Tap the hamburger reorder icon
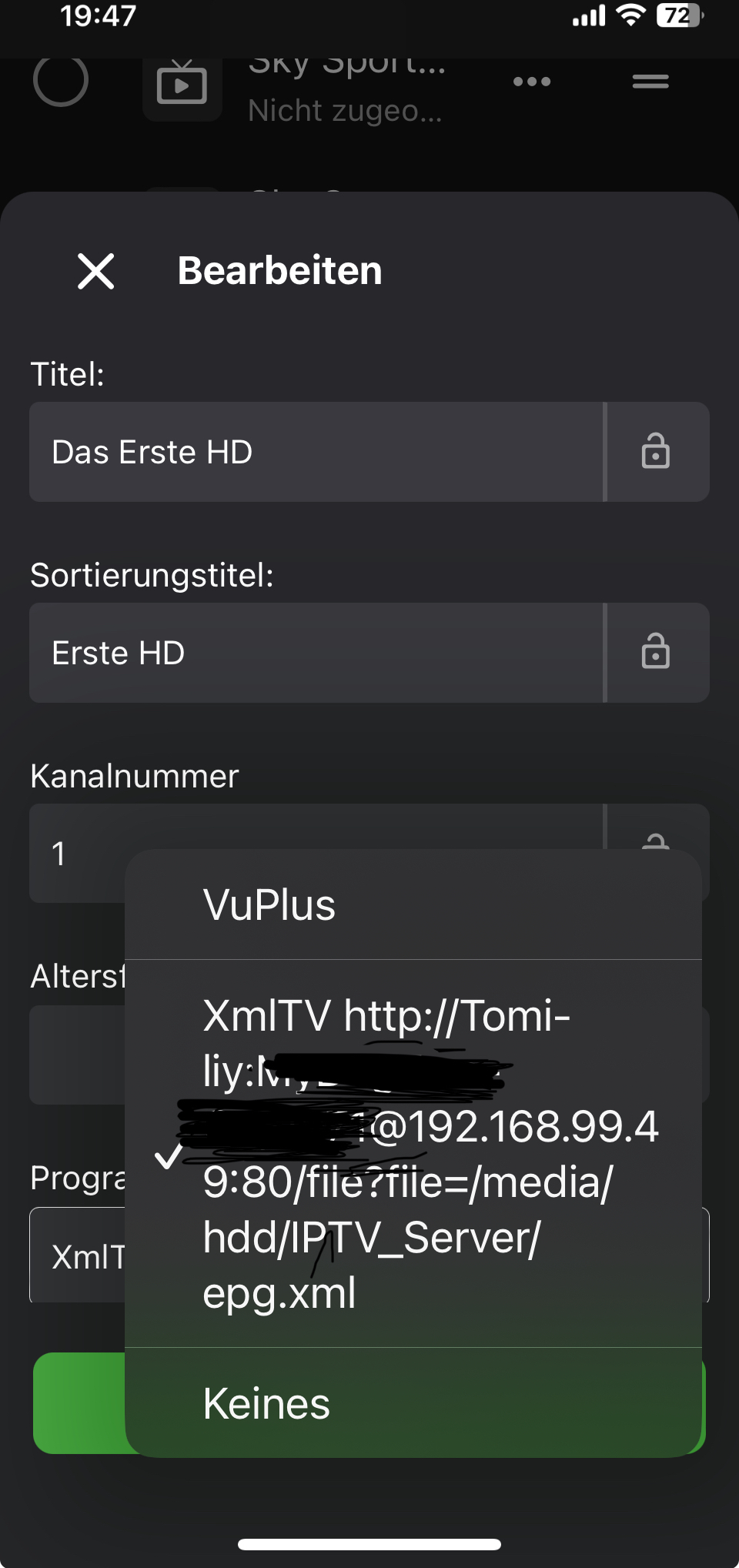Screen dimensions: 739x1568 click(649, 81)
